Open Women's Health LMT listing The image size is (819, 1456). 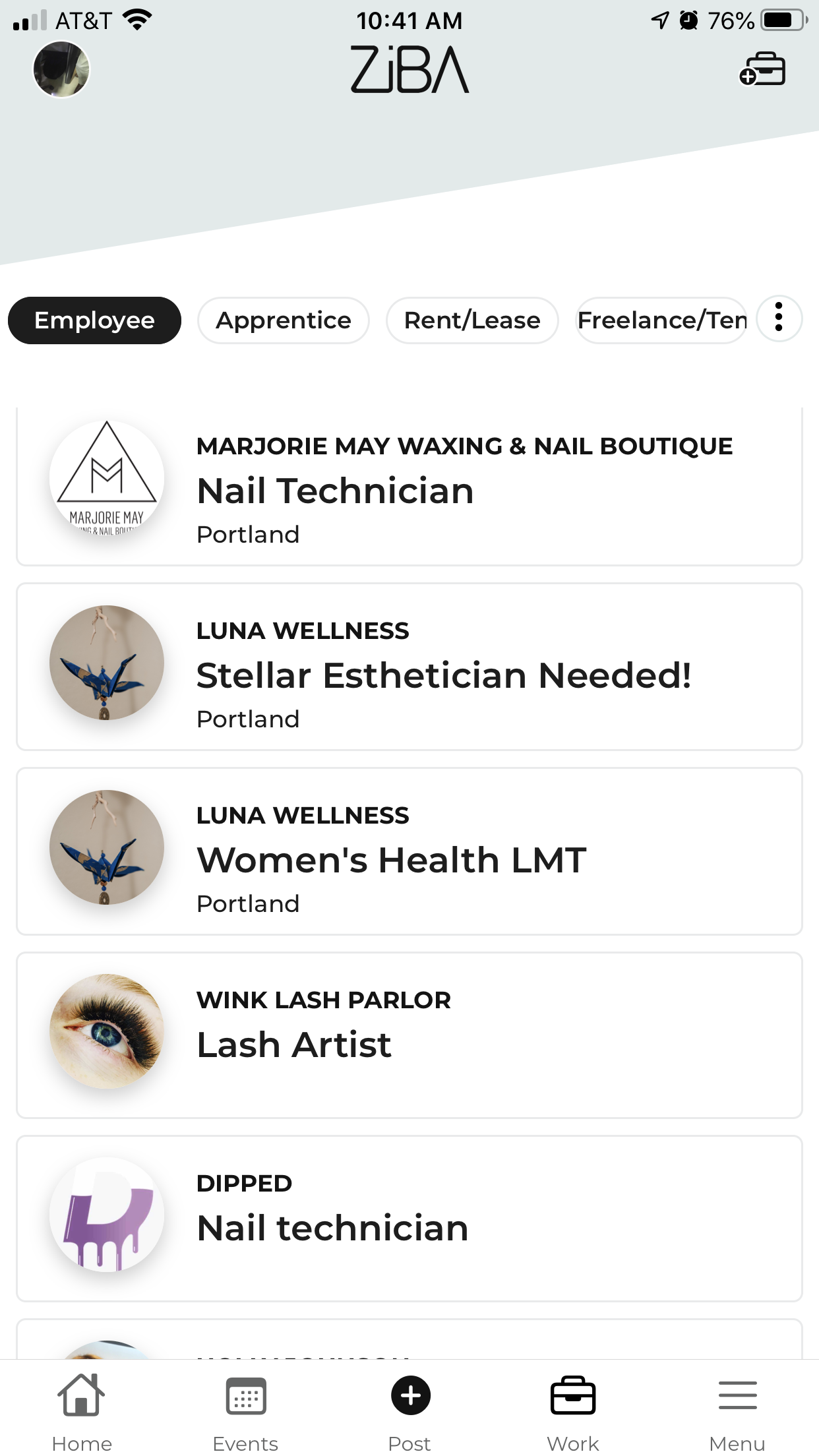pos(409,852)
